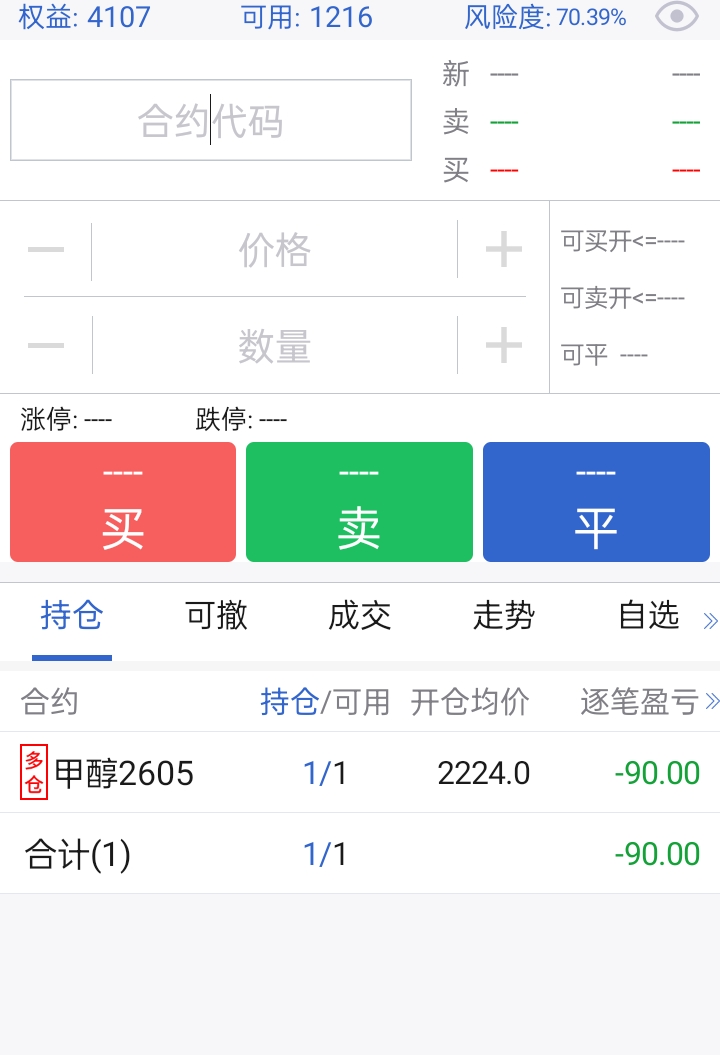The width and height of the screenshot is (720, 1055).
Task: Switch to the 走势 trend tab
Action: 504,616
